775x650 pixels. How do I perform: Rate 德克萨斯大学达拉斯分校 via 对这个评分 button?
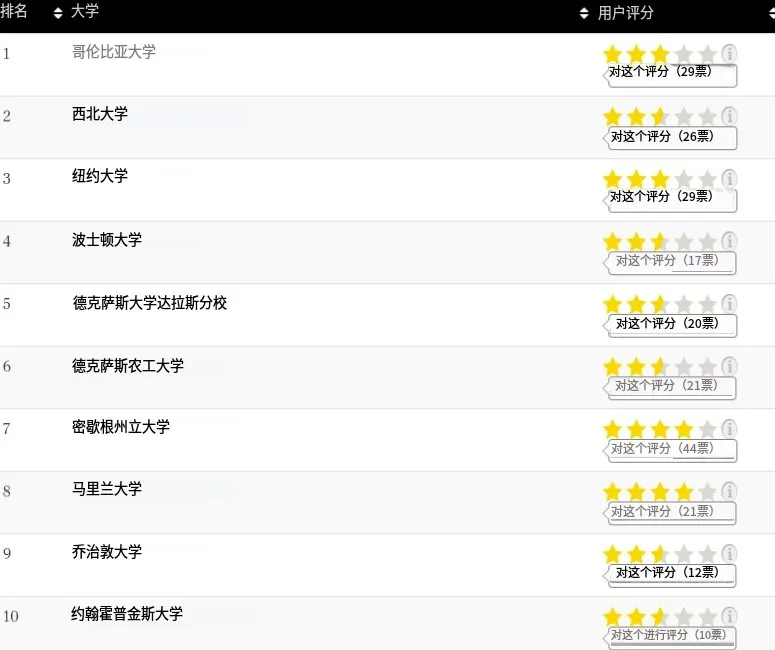pyautogui.click(x=672, y=324)
